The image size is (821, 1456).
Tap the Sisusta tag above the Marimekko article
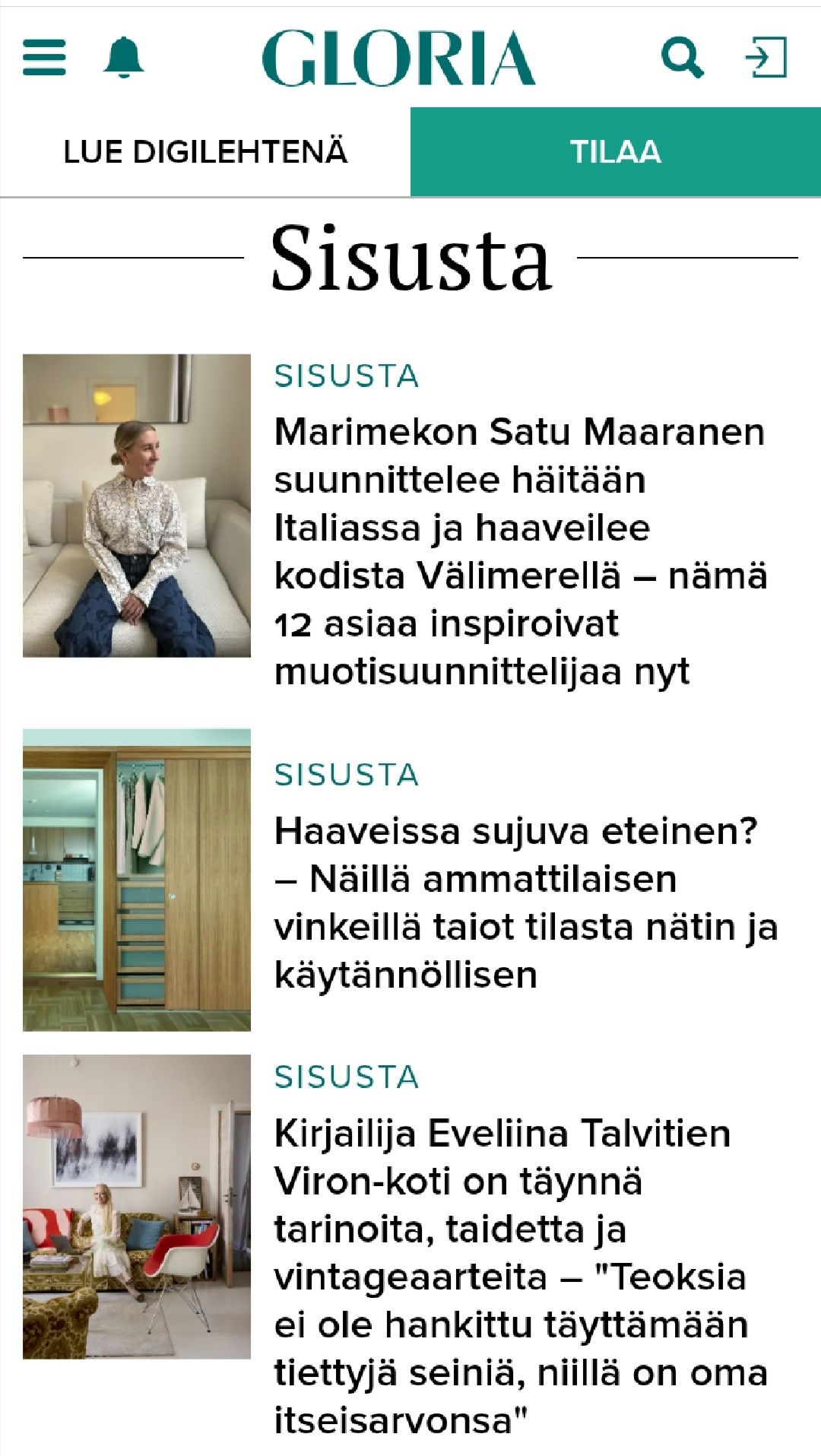pos(347,376)
